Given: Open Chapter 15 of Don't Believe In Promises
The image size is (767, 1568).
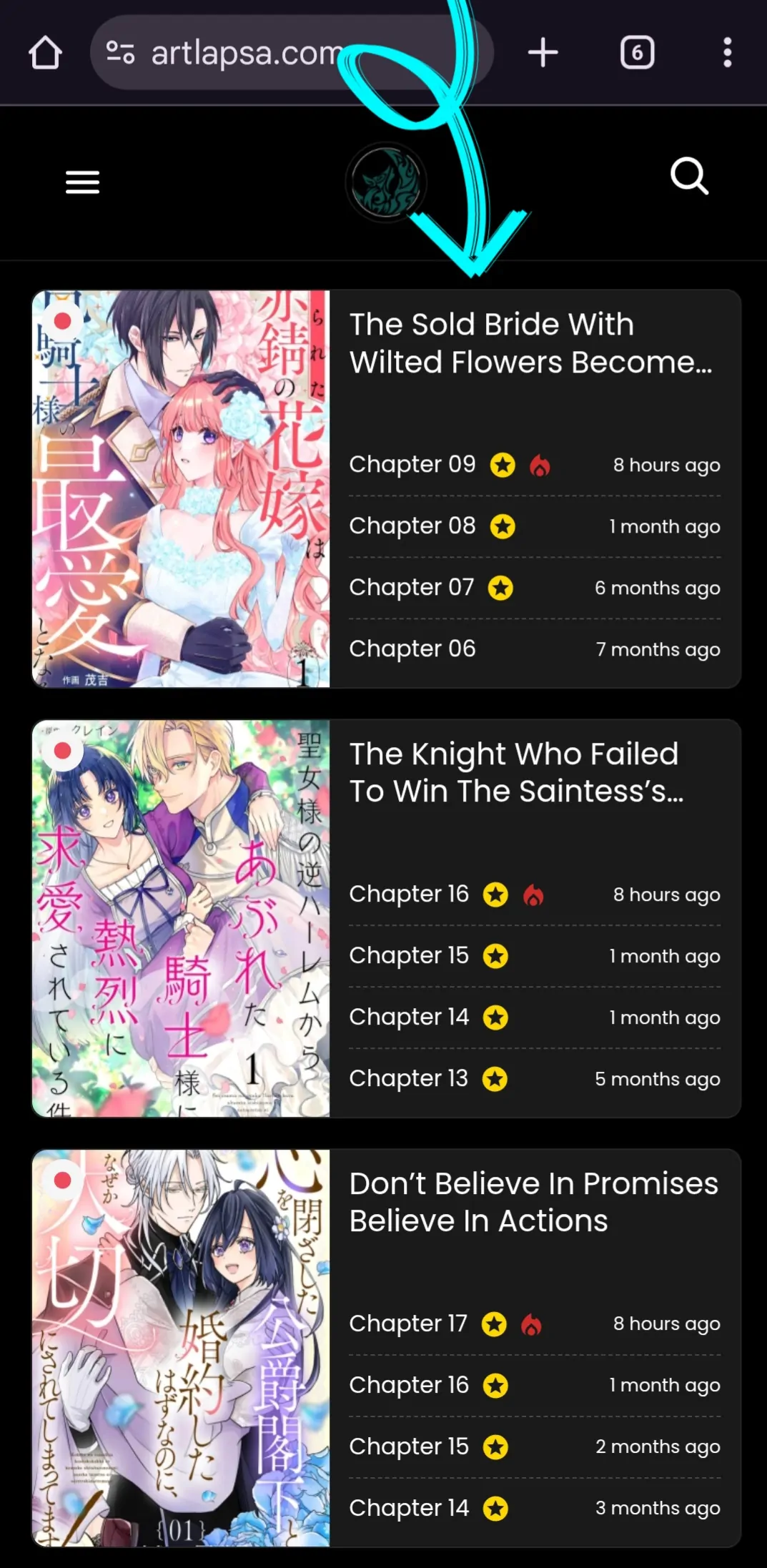Looking at the screenshot, I should (x=409, y=1446).
